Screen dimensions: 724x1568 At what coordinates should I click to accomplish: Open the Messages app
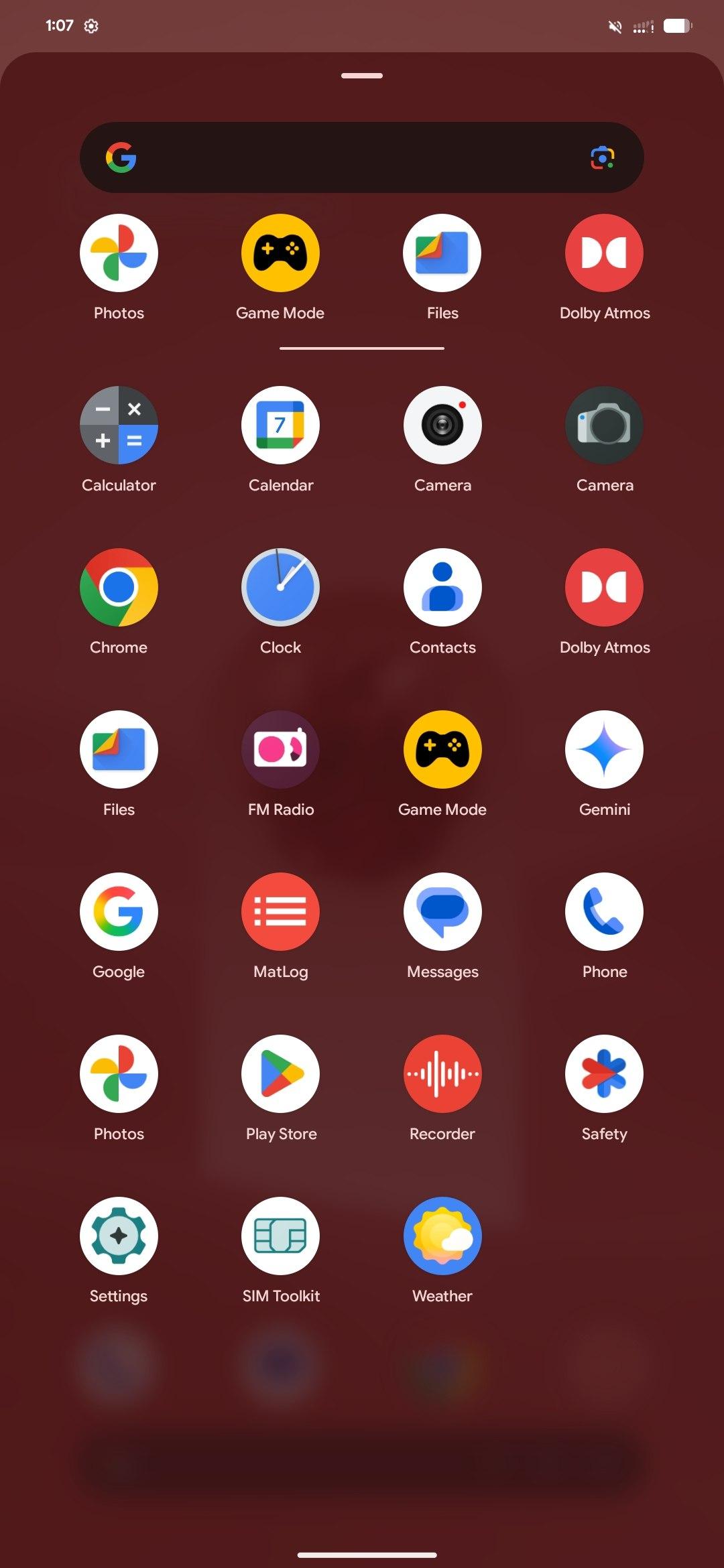tap(442, 911)
